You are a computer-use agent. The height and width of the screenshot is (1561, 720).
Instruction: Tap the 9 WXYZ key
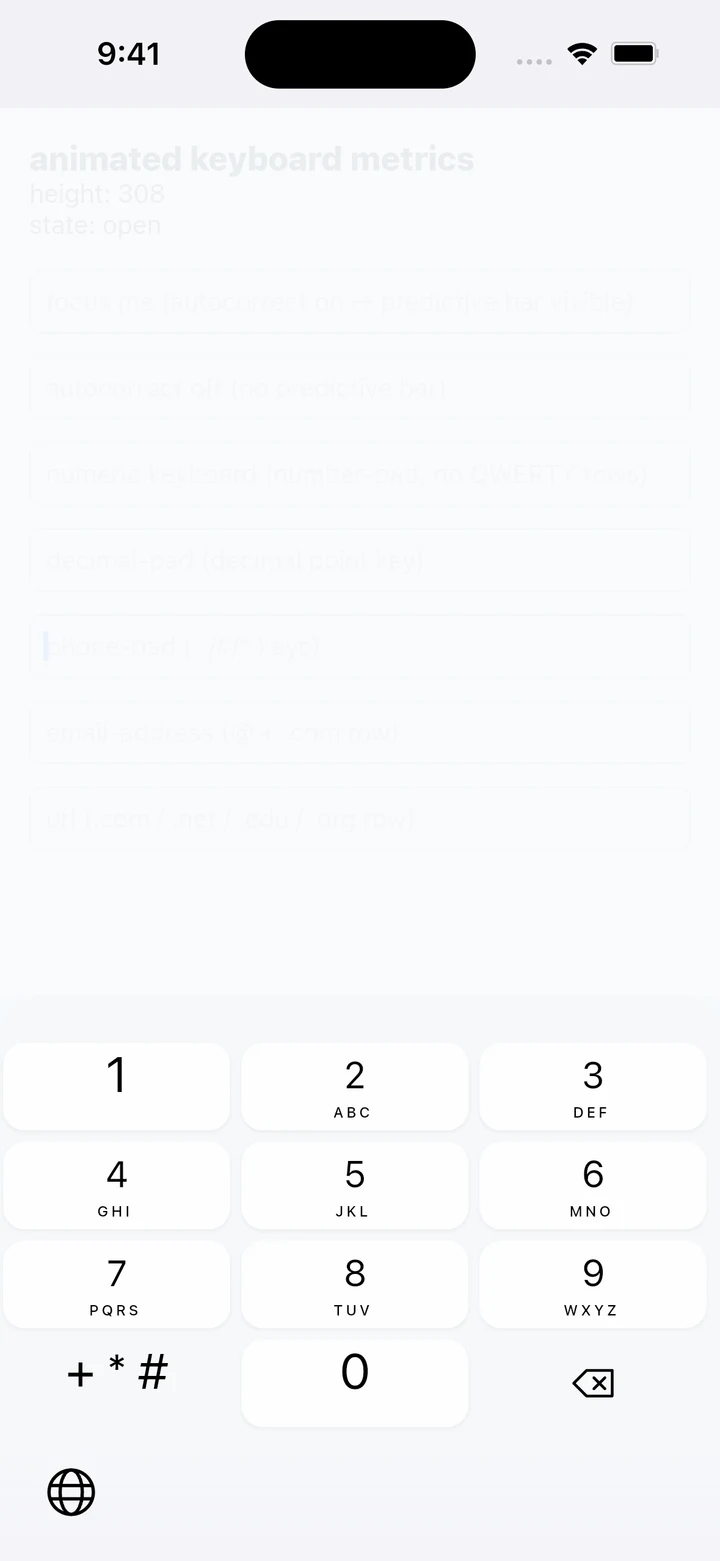click(593, 1284)
